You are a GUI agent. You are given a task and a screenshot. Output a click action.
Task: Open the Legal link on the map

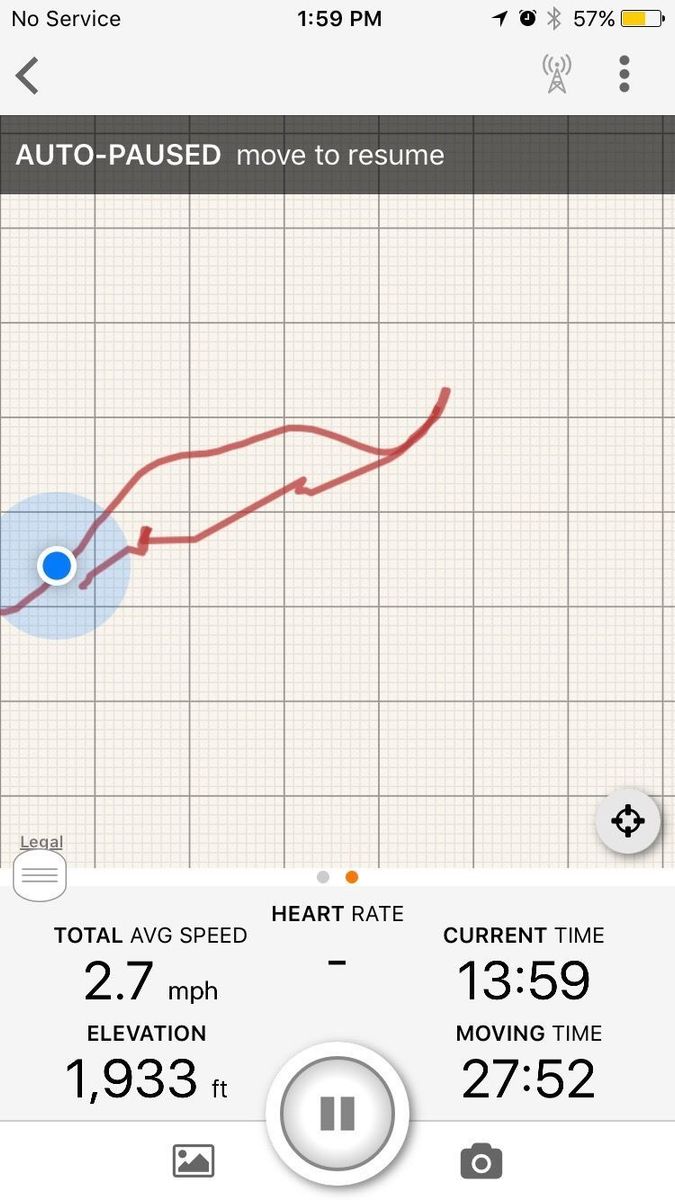click(41, 842)
